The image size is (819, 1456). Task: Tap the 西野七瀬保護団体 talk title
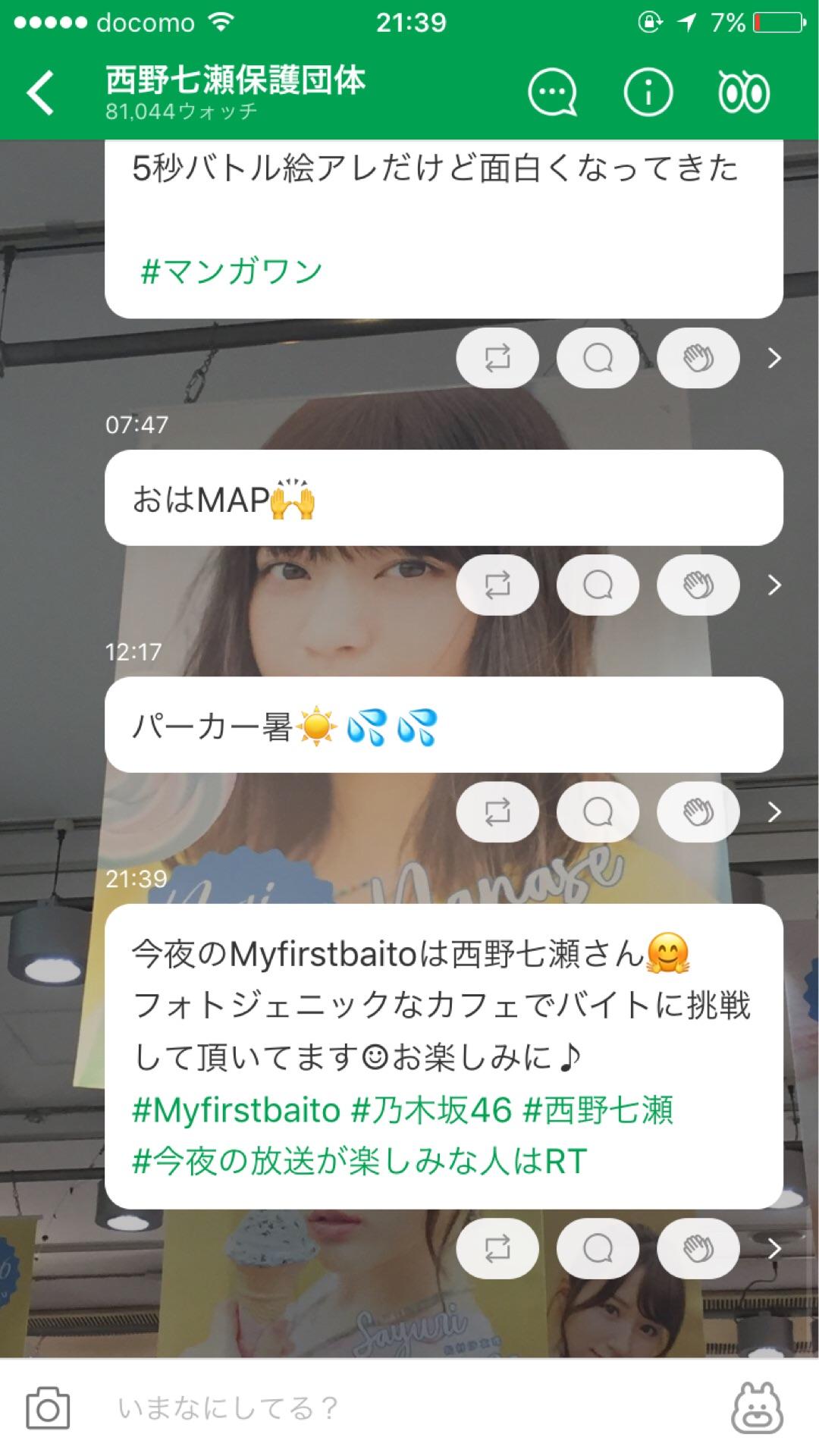235,83
